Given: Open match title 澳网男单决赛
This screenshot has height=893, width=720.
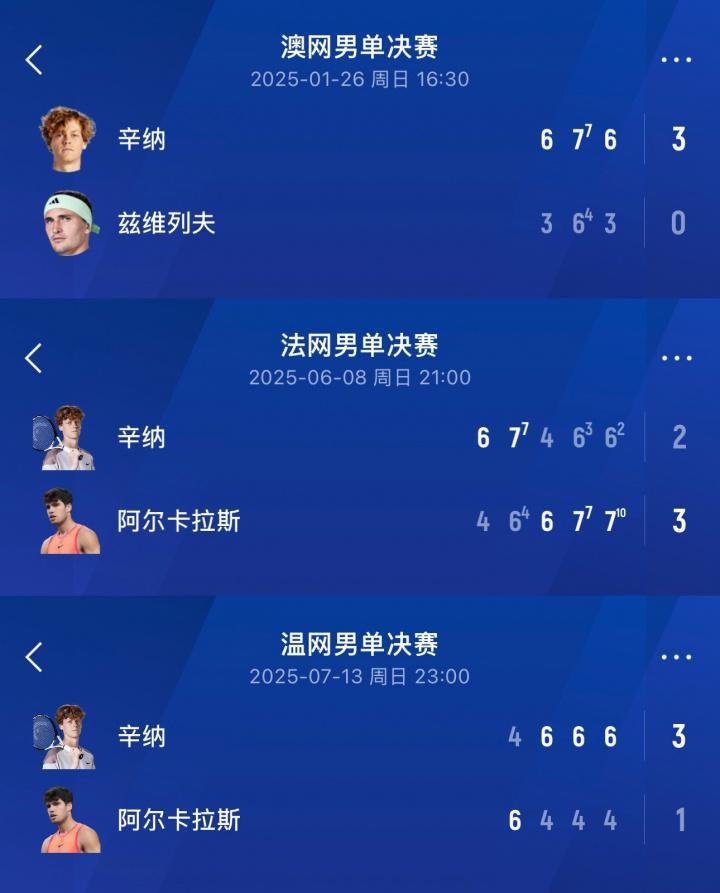Looking at the screenshot, I should 360,48.
